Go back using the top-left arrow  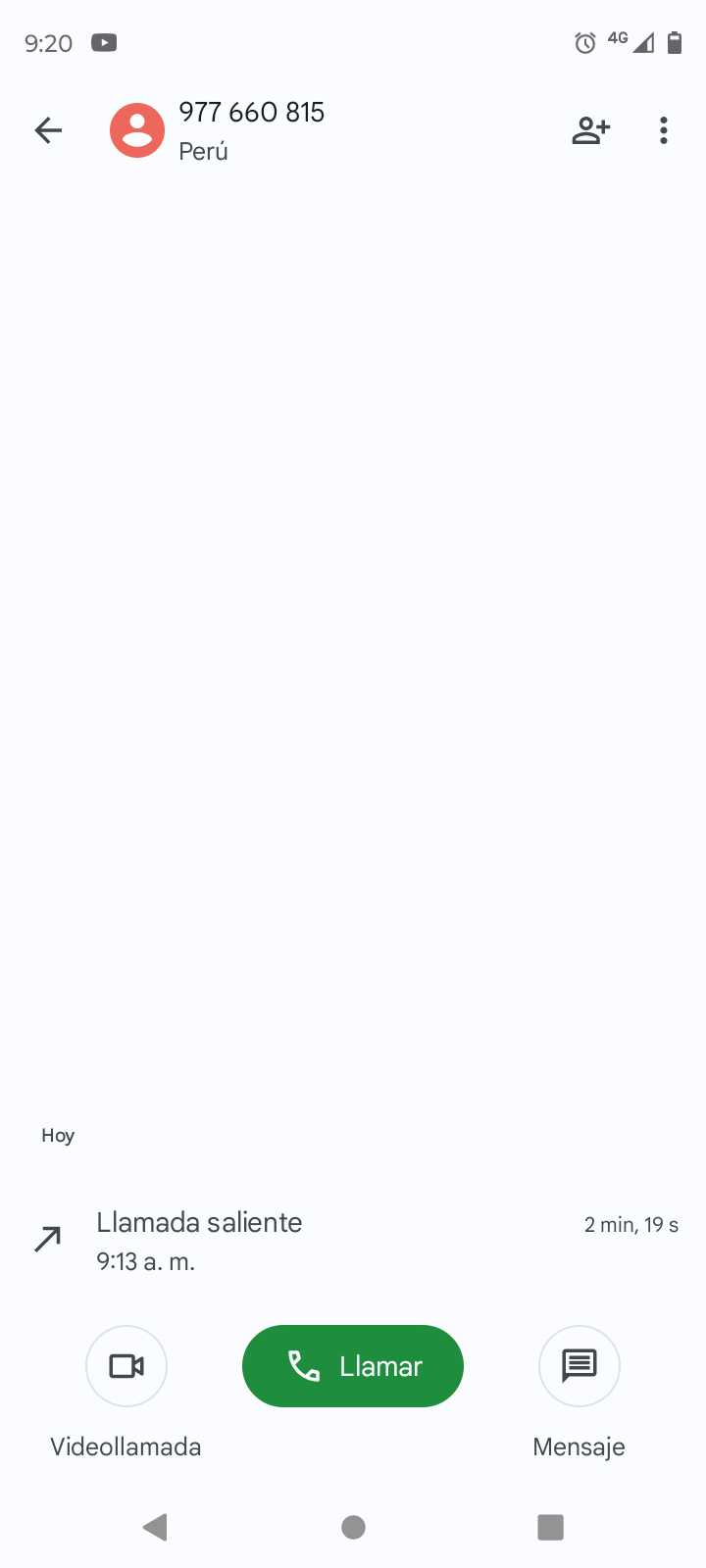(48, 130)
